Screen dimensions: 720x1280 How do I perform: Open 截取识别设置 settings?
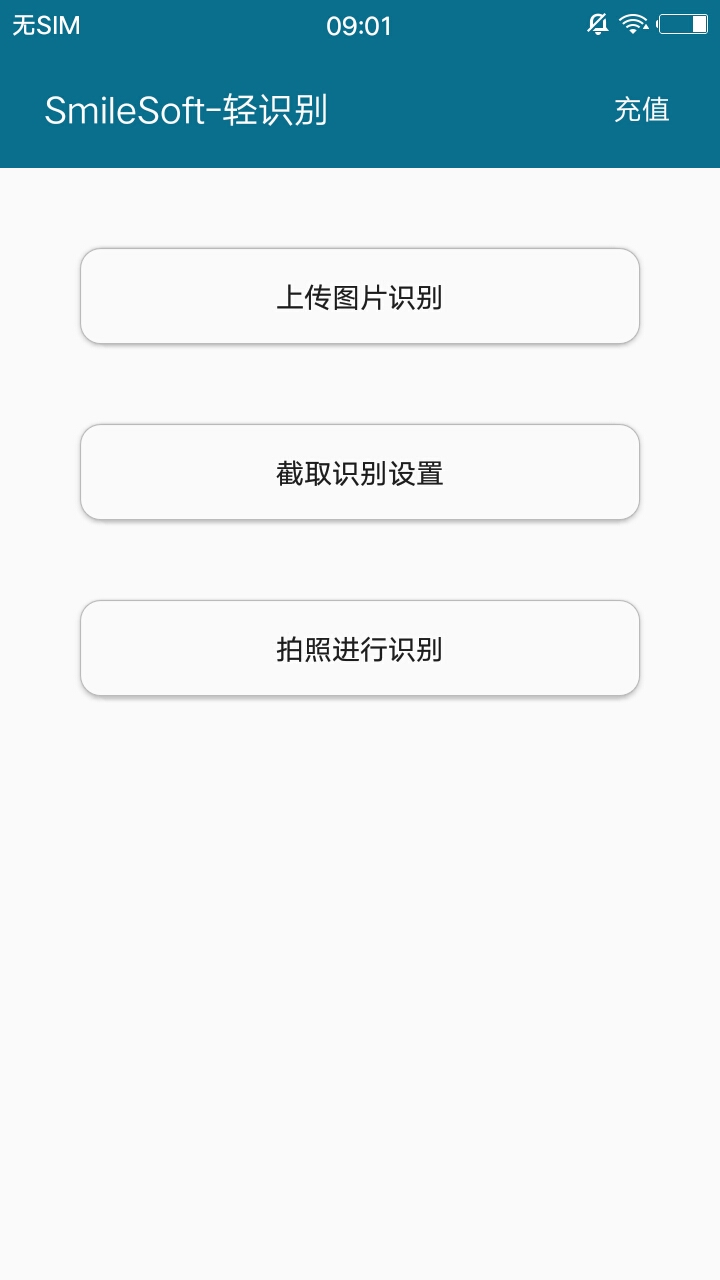click(360, 473)
